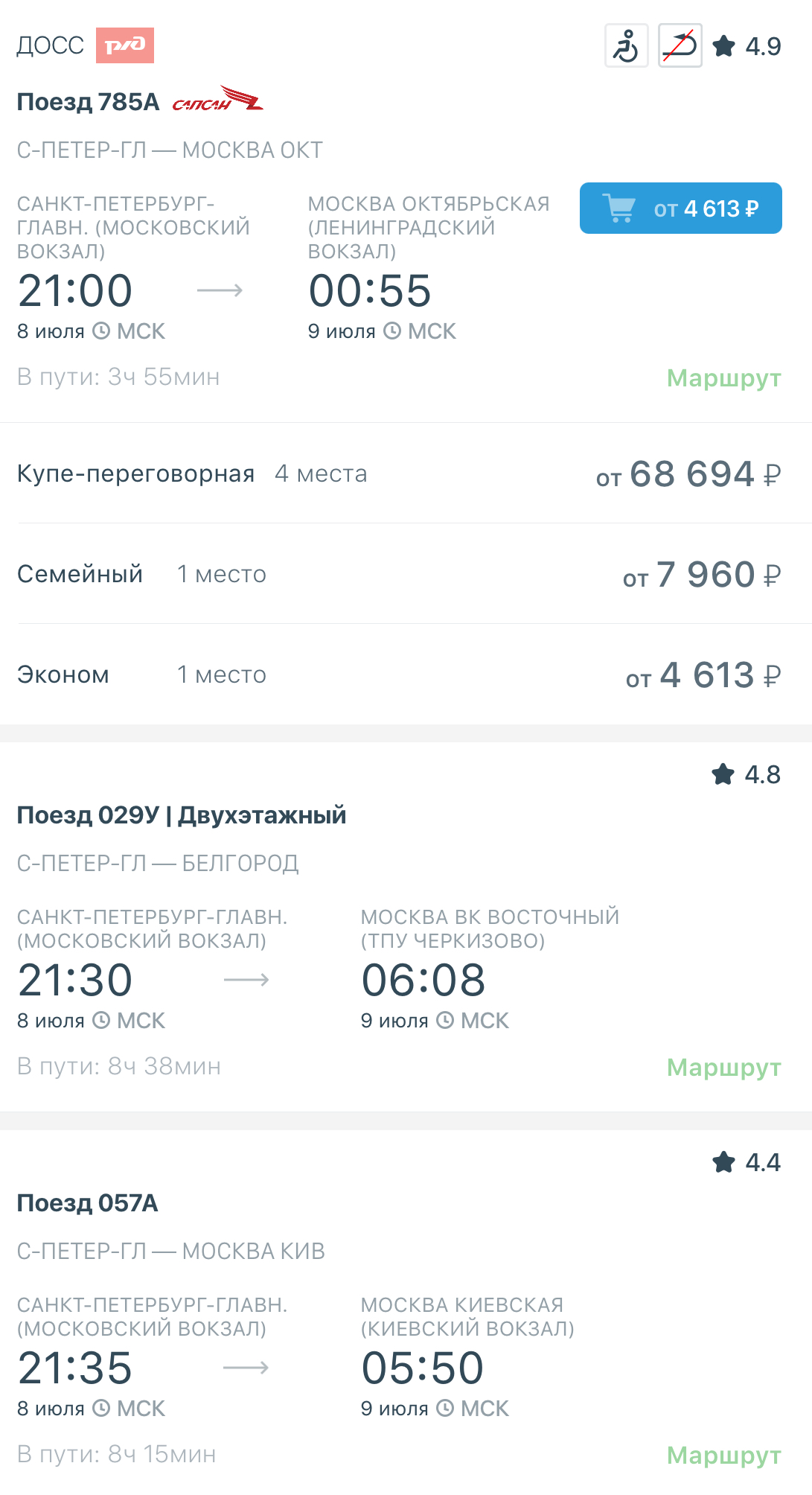Tap the wheelchair accessibility icon
The image size is (812, 1495).
pos(626,46)
